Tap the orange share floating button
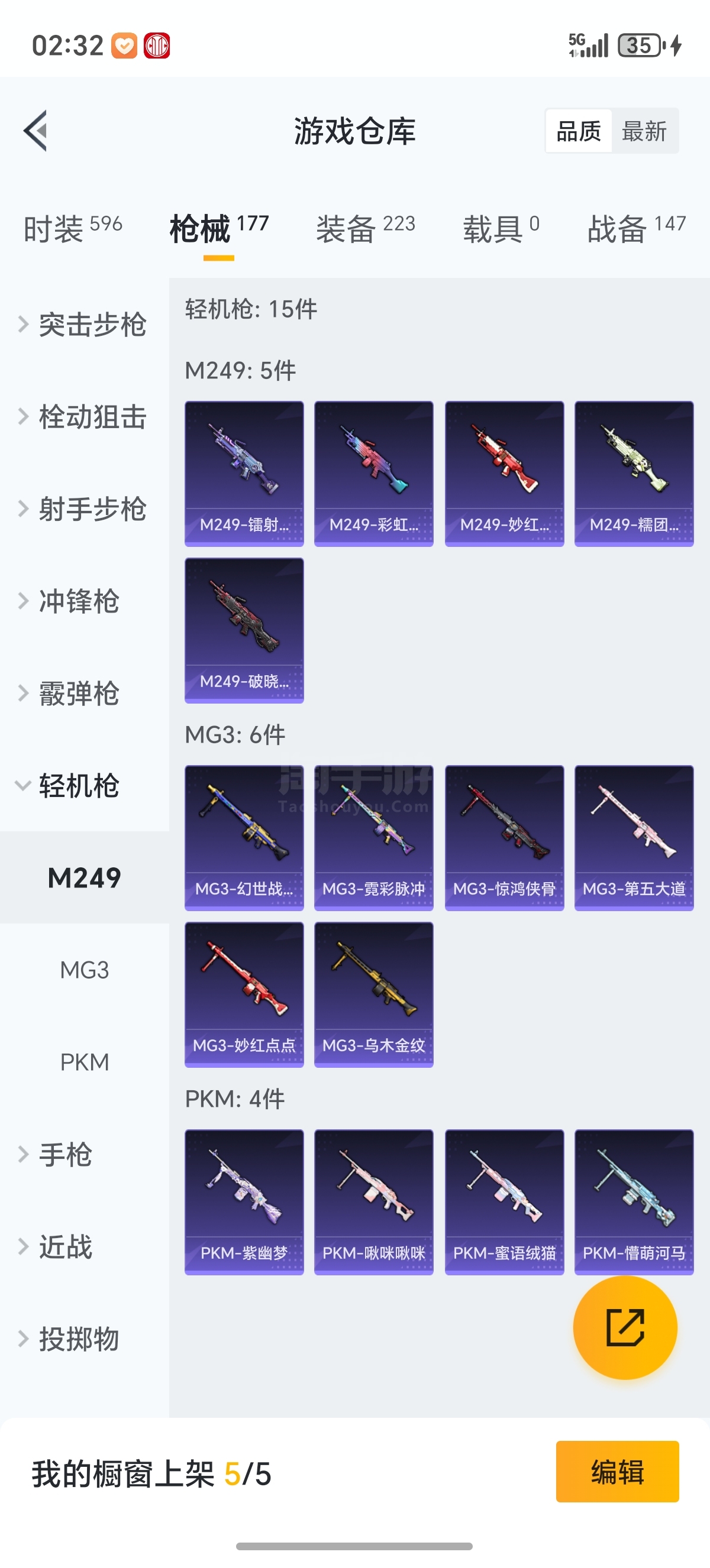Viewport: 710px width, 1568px height. [625, 1327]
